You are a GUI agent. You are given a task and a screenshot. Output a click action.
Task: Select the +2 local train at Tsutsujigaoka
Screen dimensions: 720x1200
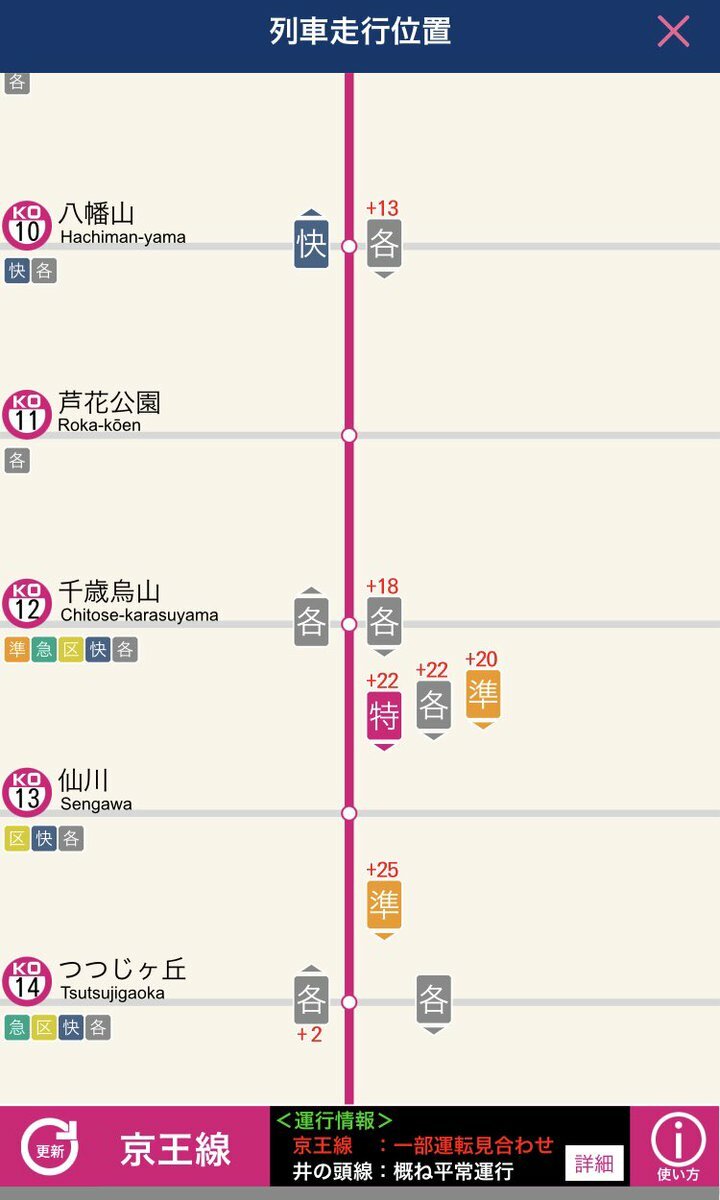(x=311, y=999)
